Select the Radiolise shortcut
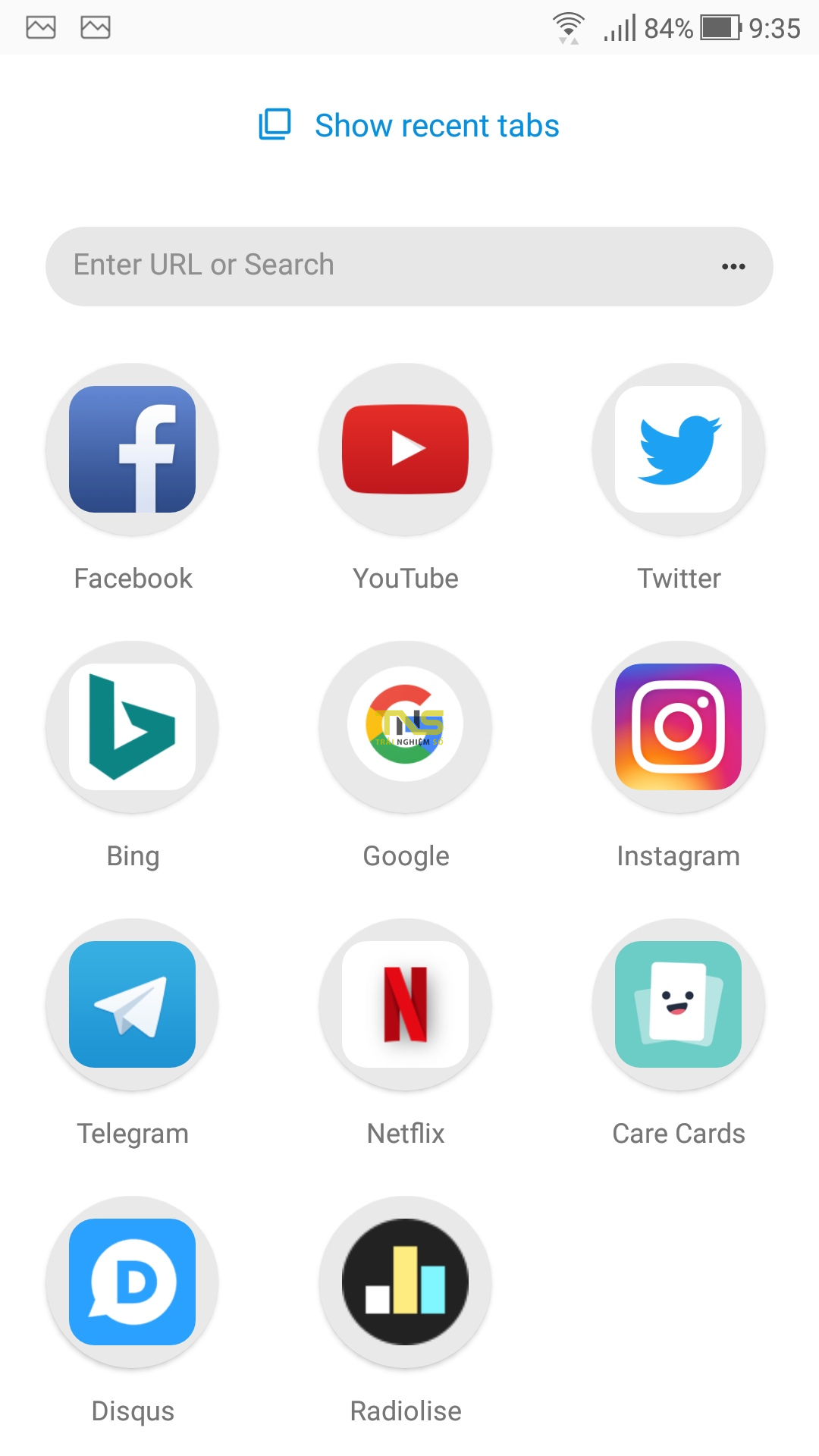 406,1282
